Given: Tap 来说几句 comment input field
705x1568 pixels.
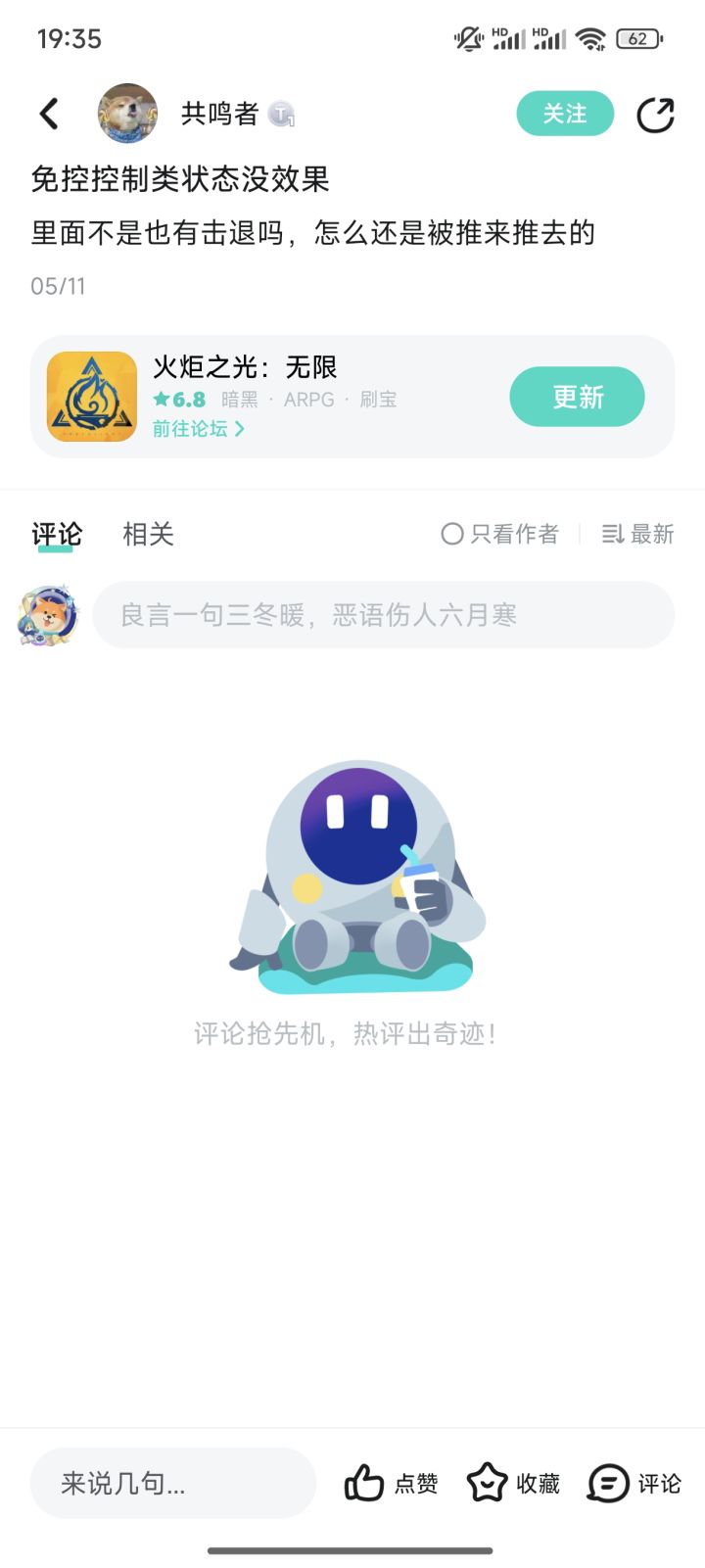Looking at the screenshot, I should [x=172, y=1482].
